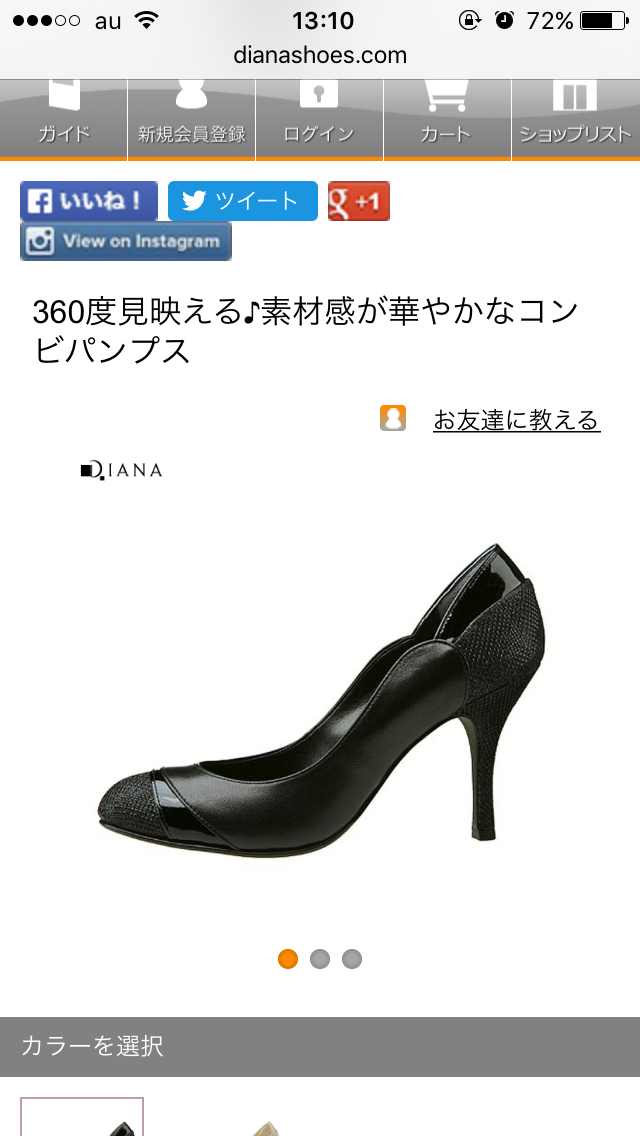Go to 新規会員登録 member registration

pyautogui.click(x=192, y=118)
